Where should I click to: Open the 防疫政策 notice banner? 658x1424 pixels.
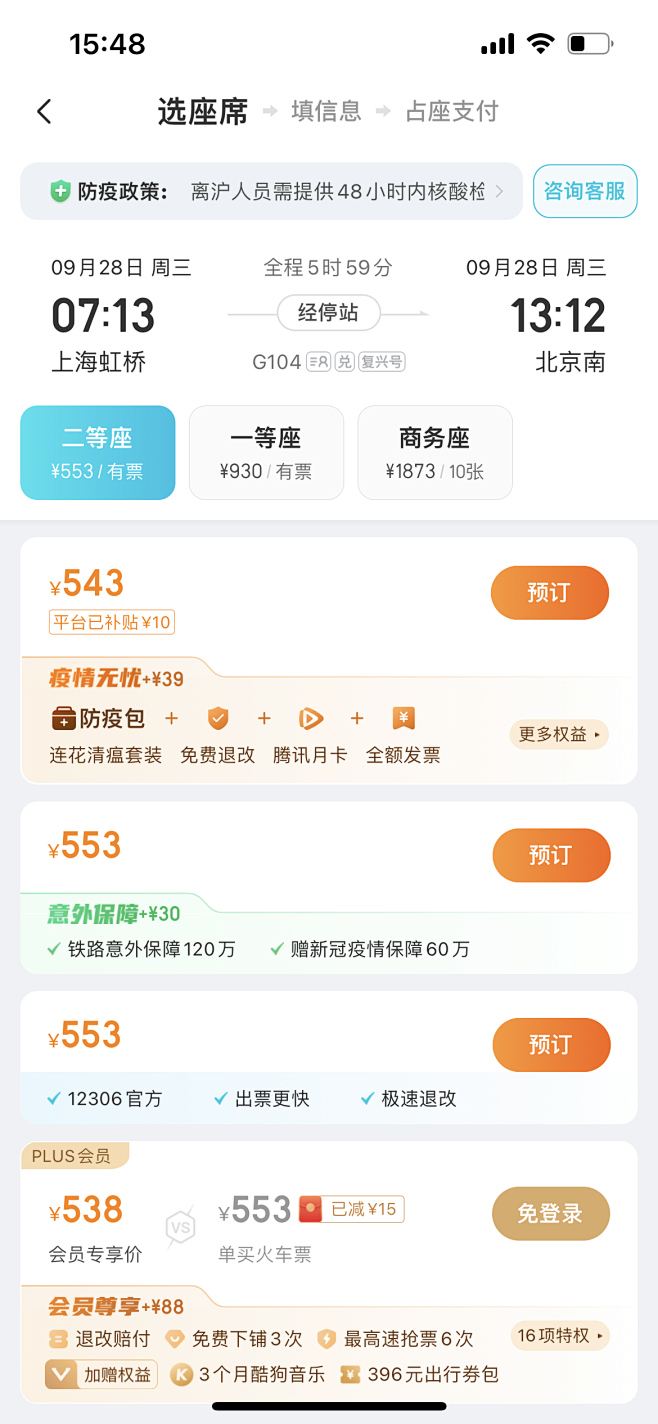pyautogui.click(x=272, y=191)
